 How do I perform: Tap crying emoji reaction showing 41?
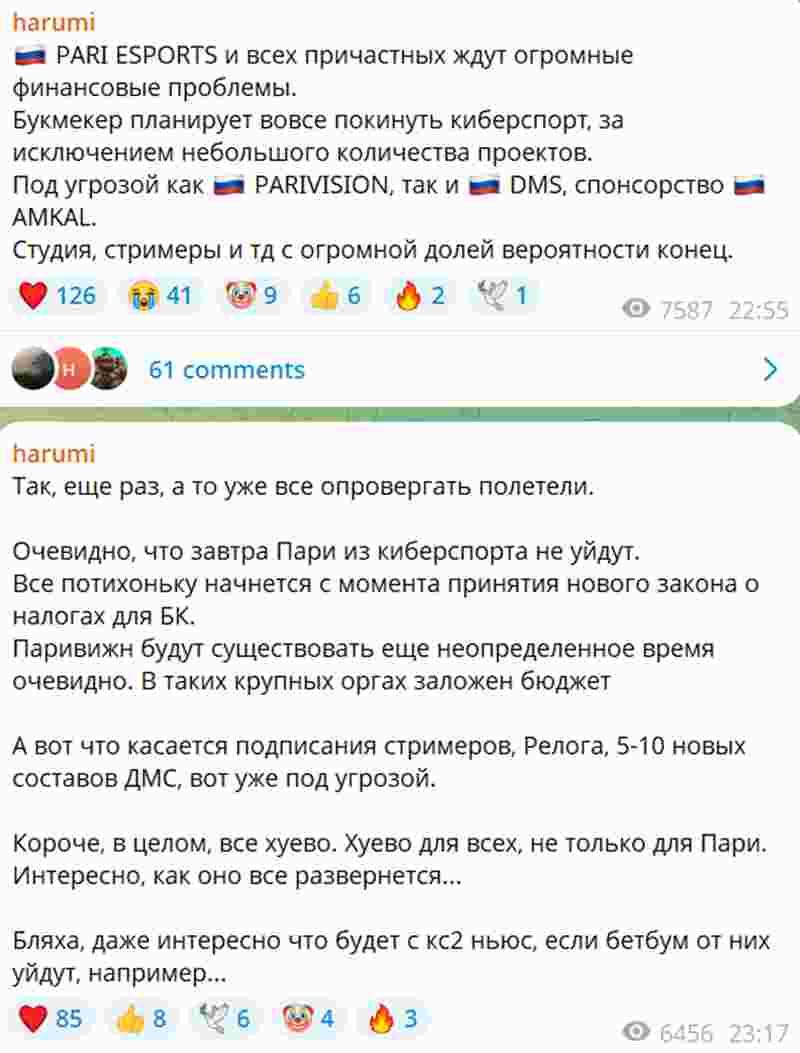click(160, 296)
